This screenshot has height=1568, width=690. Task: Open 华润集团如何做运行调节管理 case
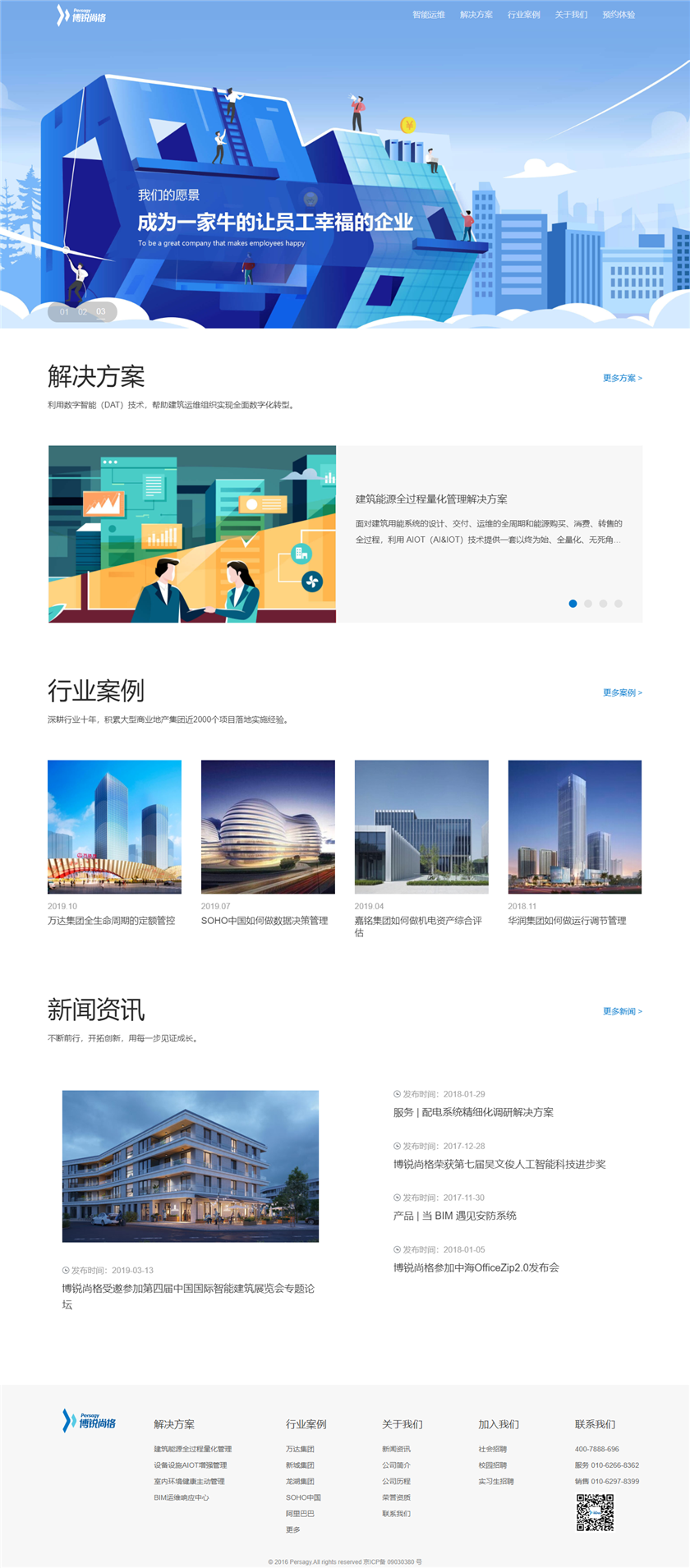click(x=567, y=921)
